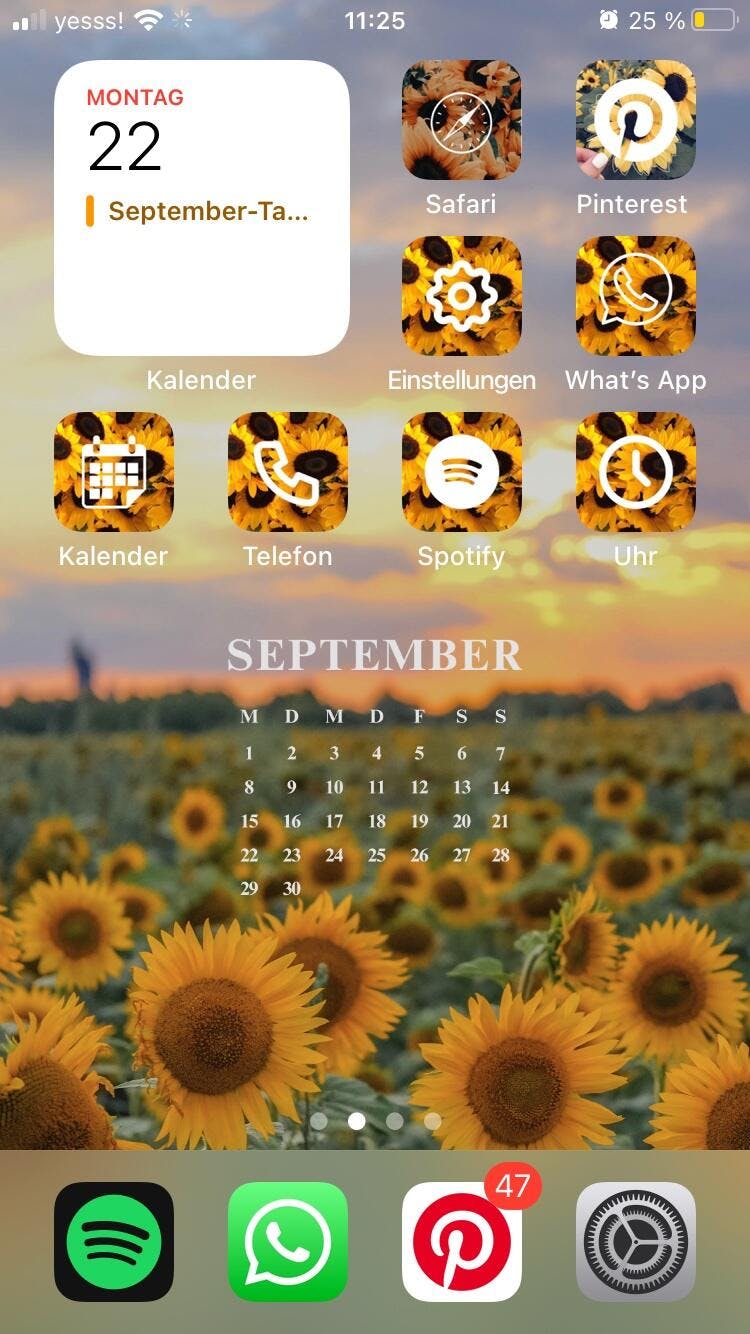Open the red Pinterest dock app with the 47 badge
This screenshot has width=750, height=1334.
[461, 1242]
